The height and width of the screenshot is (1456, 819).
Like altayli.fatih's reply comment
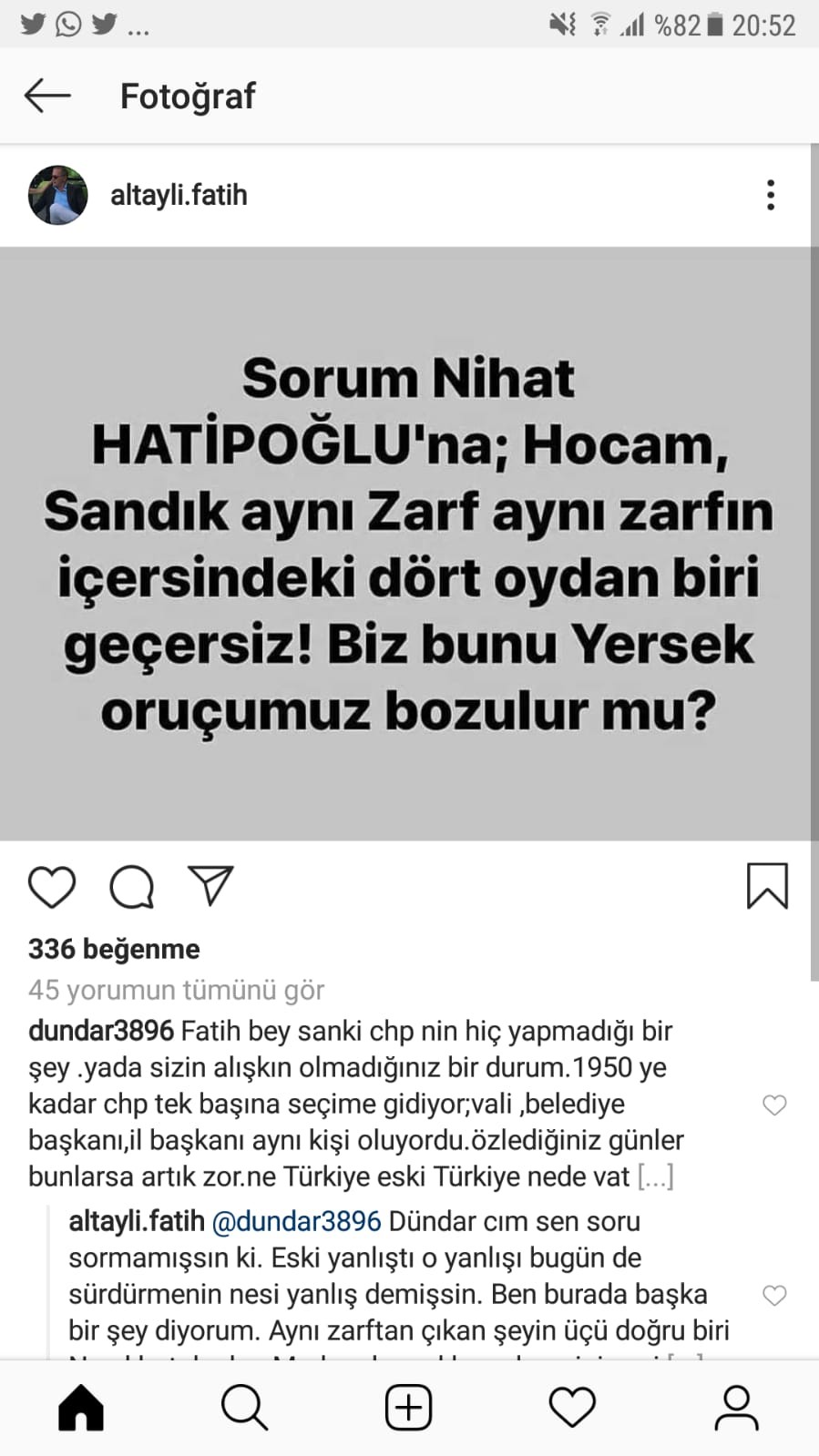coord(774,1295)
